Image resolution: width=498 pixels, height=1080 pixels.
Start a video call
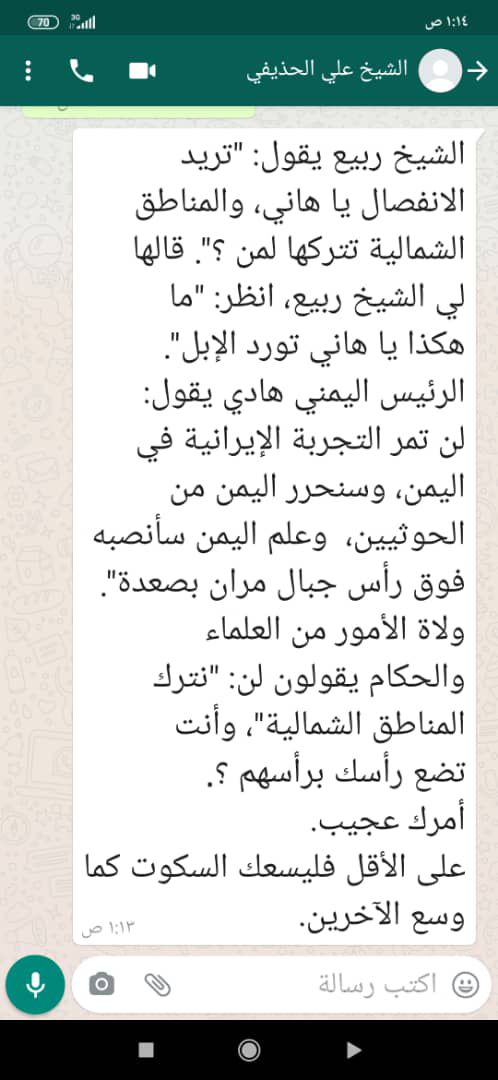(143, 71)
